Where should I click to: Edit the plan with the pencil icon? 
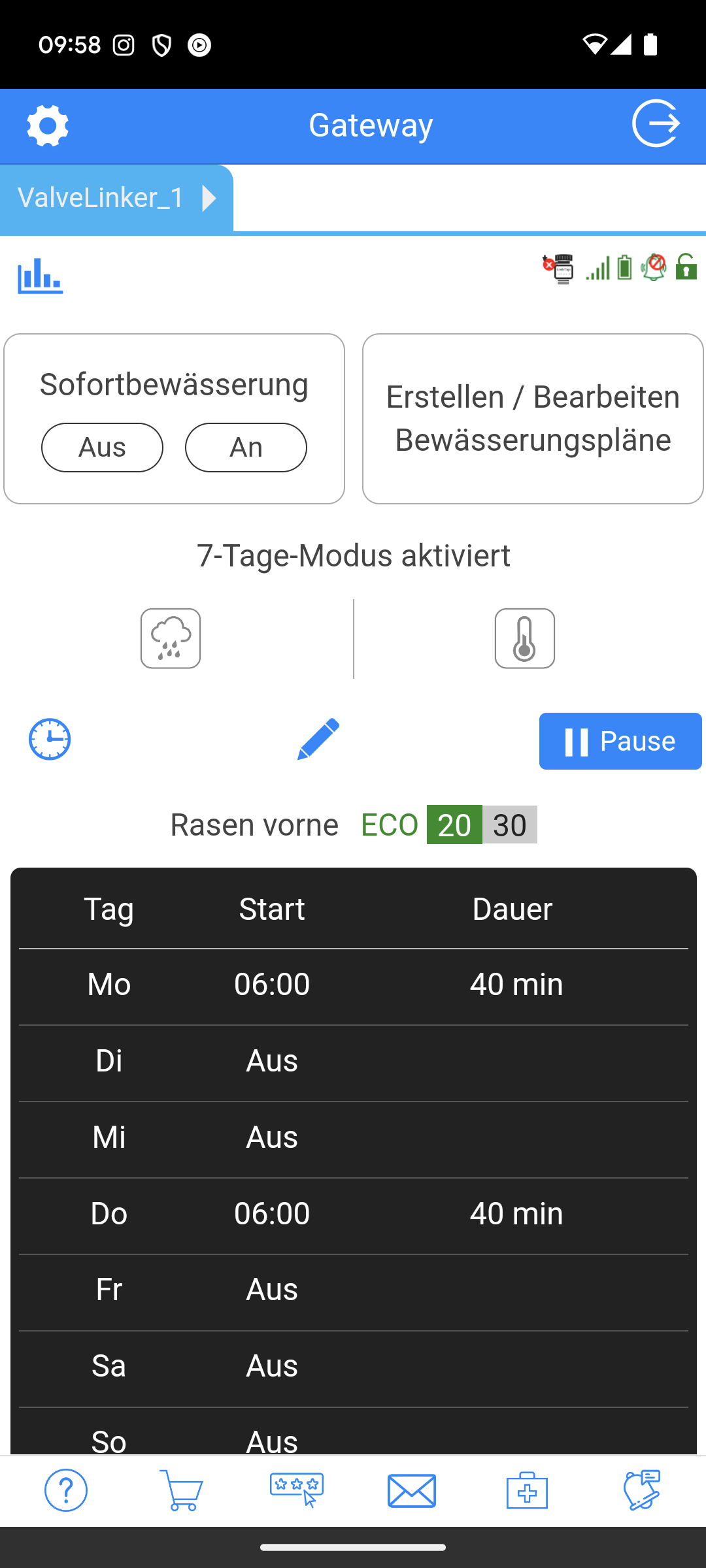318,740
